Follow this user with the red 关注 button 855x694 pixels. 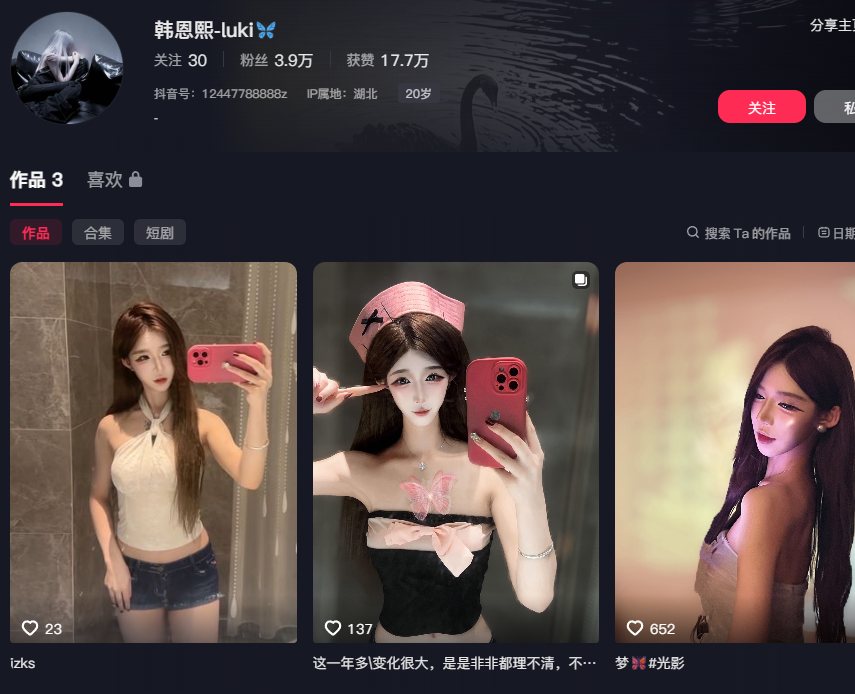click(761, 107)
